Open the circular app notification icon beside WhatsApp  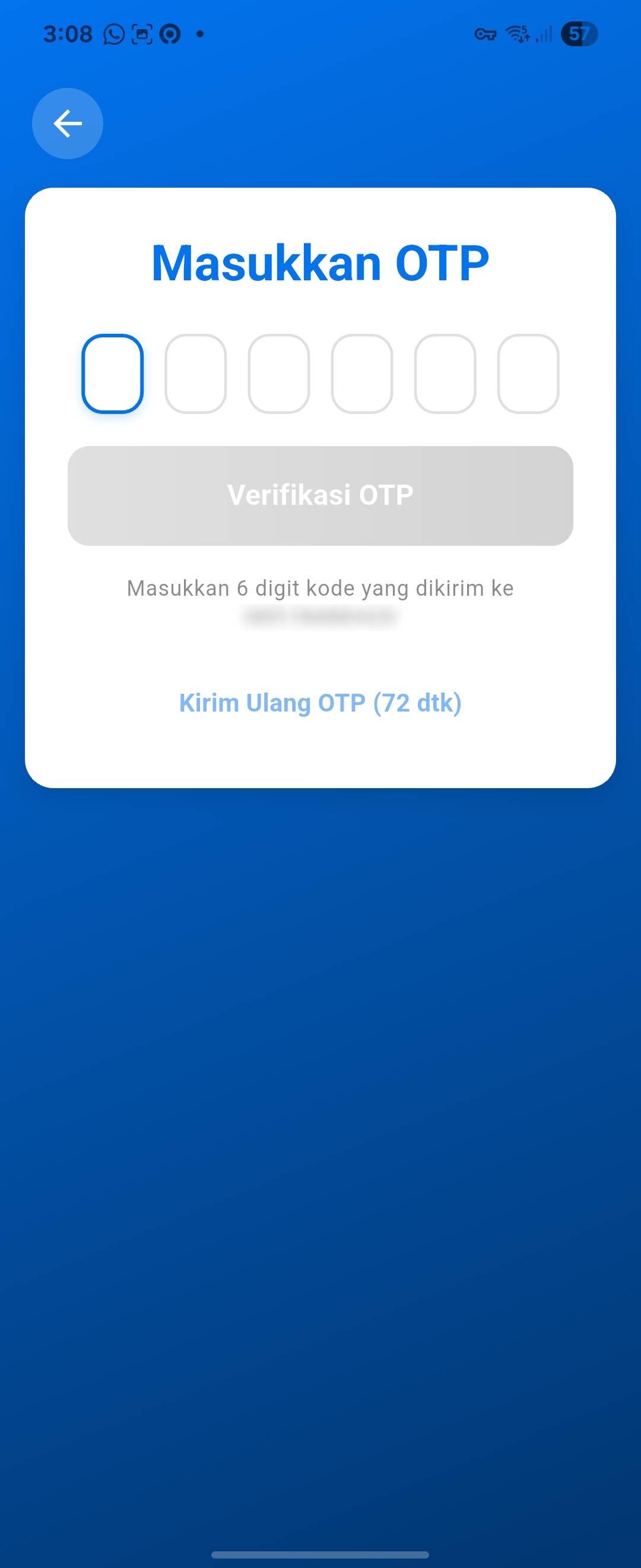pyautogui.click(x=169, y=34)
